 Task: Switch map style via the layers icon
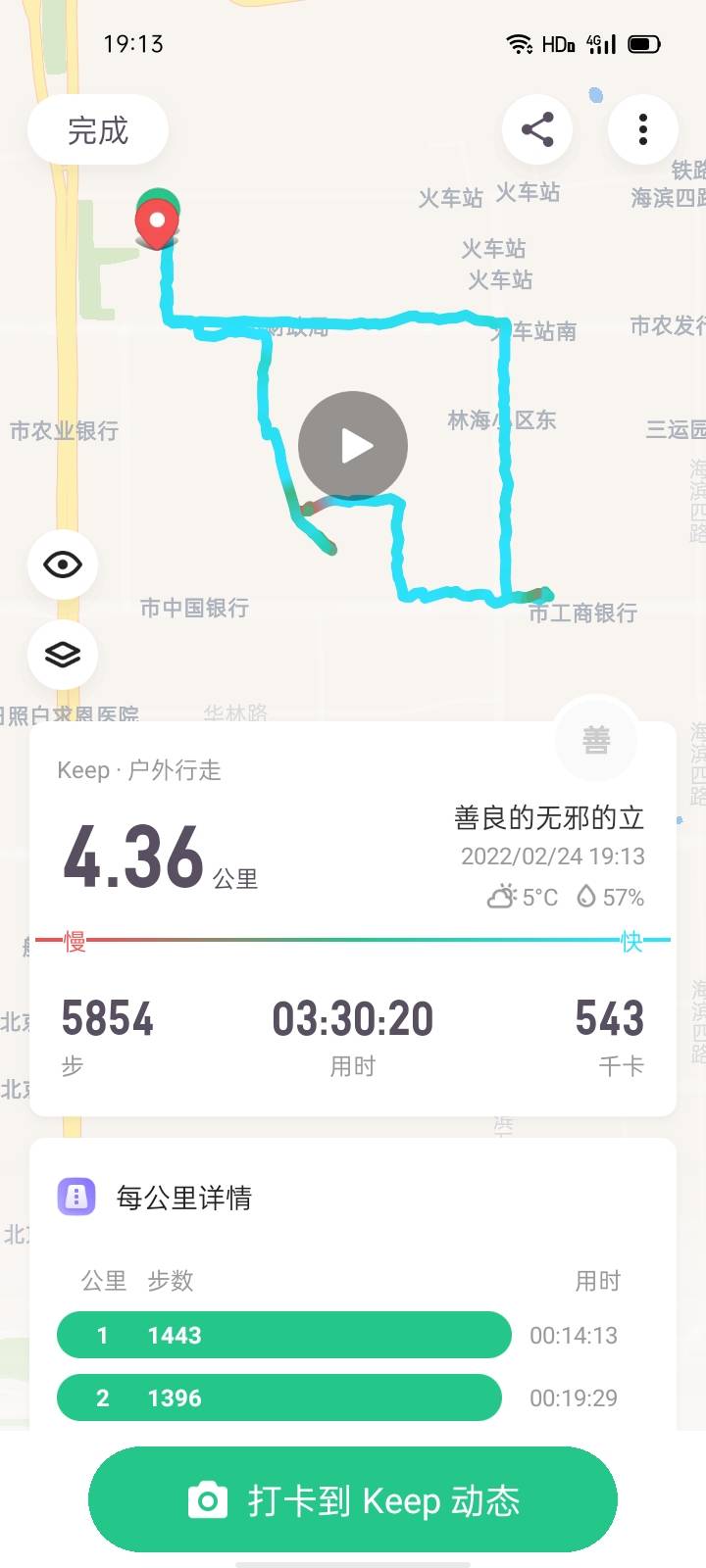pos(63,655)
